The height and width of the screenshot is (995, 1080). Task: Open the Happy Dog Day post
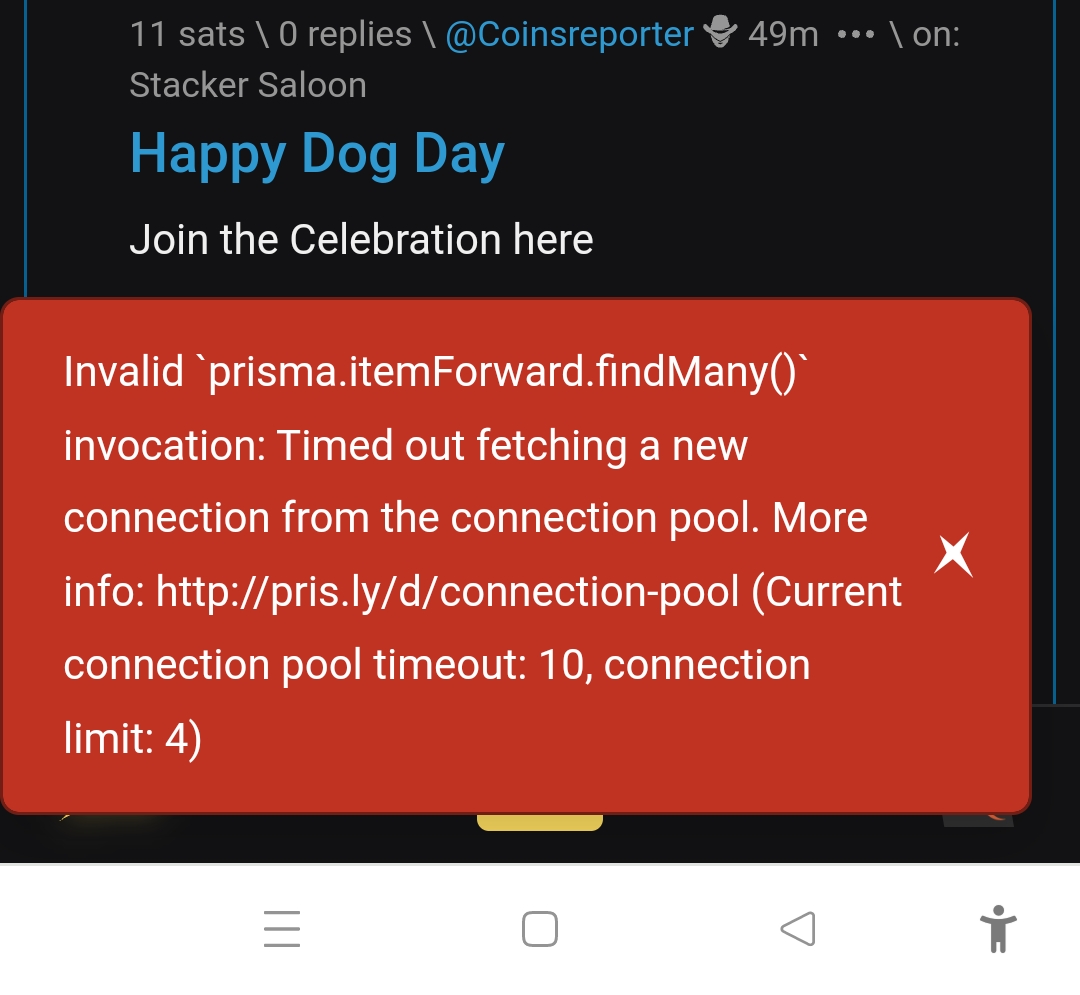317,155
